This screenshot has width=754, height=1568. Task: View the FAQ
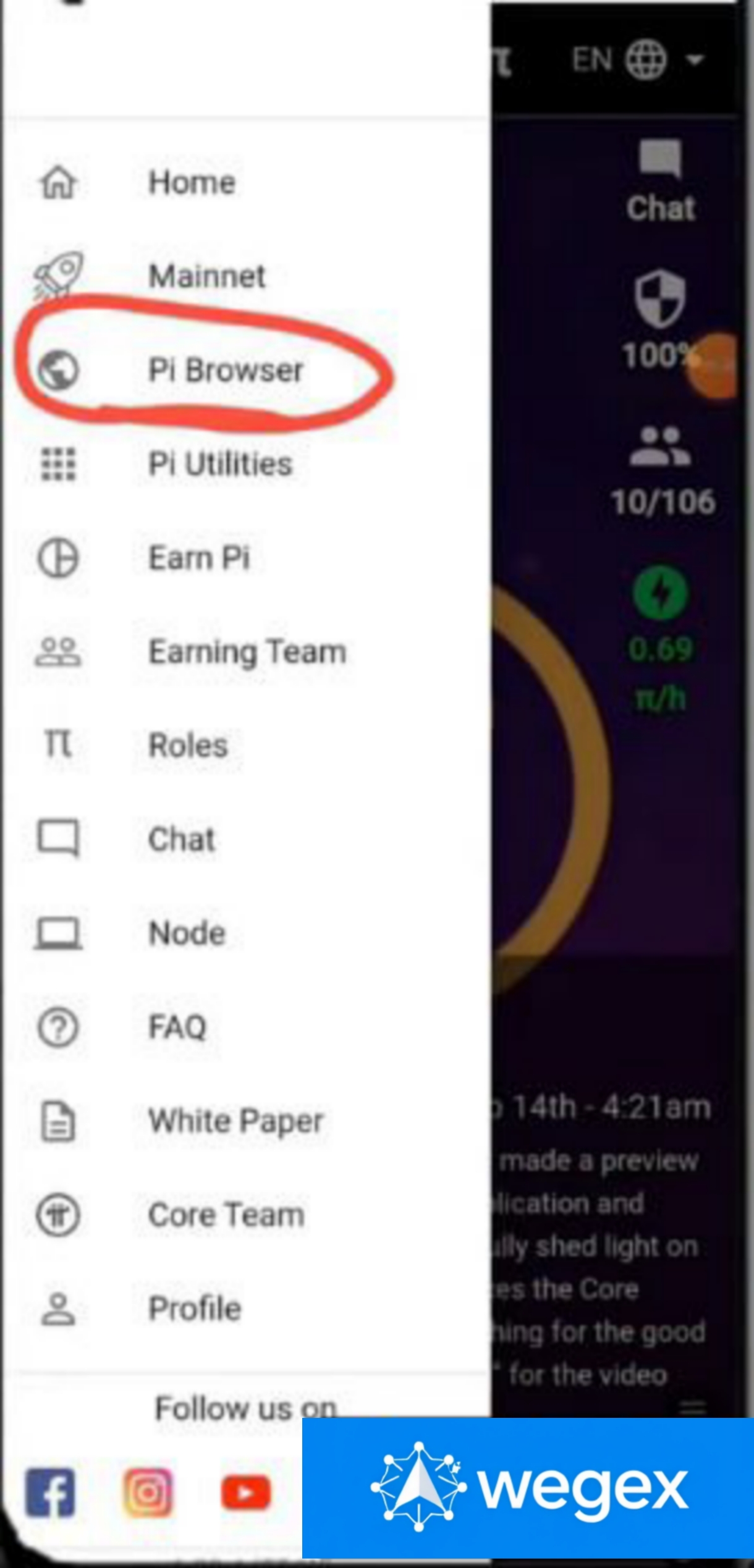point(177,1027)
